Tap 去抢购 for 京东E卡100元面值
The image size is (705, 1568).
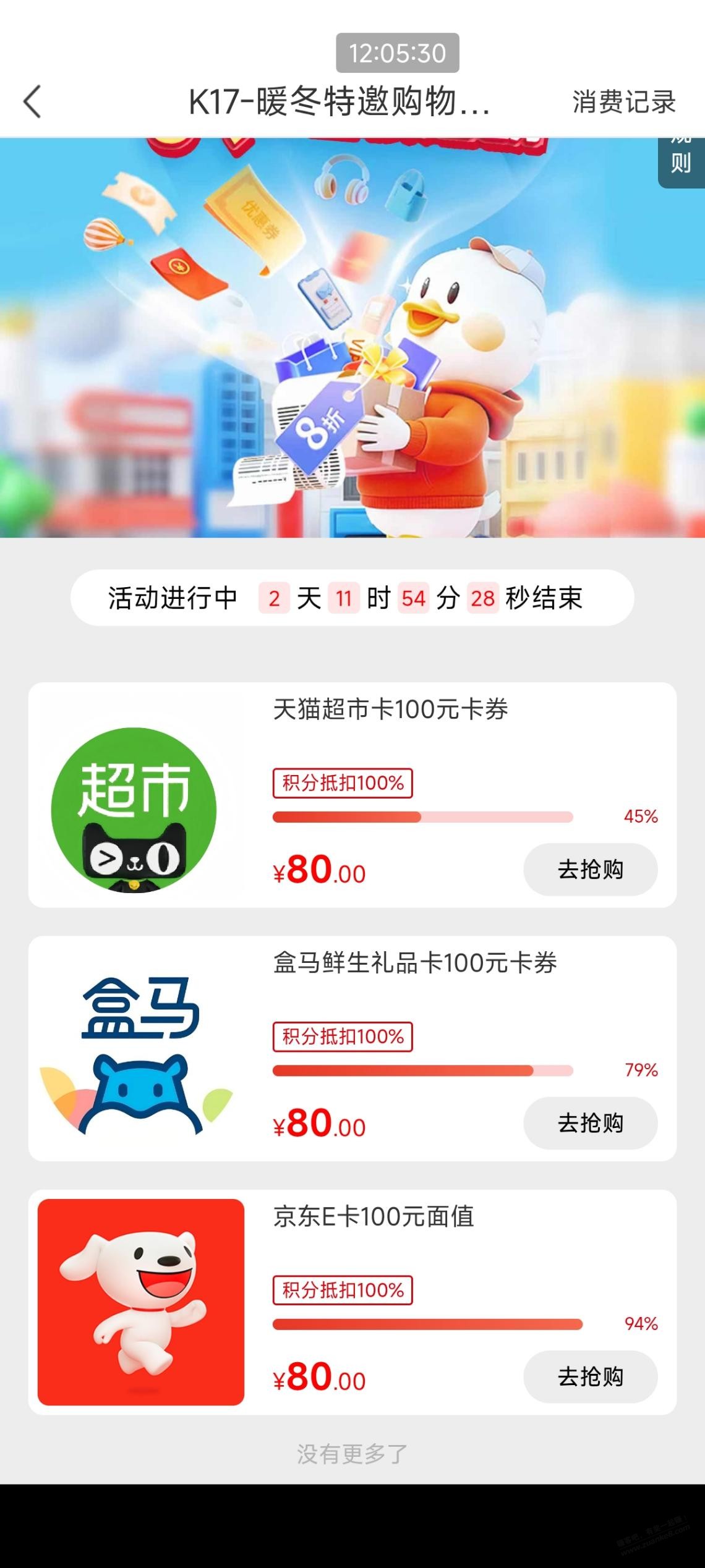(x=590, y=1376)
